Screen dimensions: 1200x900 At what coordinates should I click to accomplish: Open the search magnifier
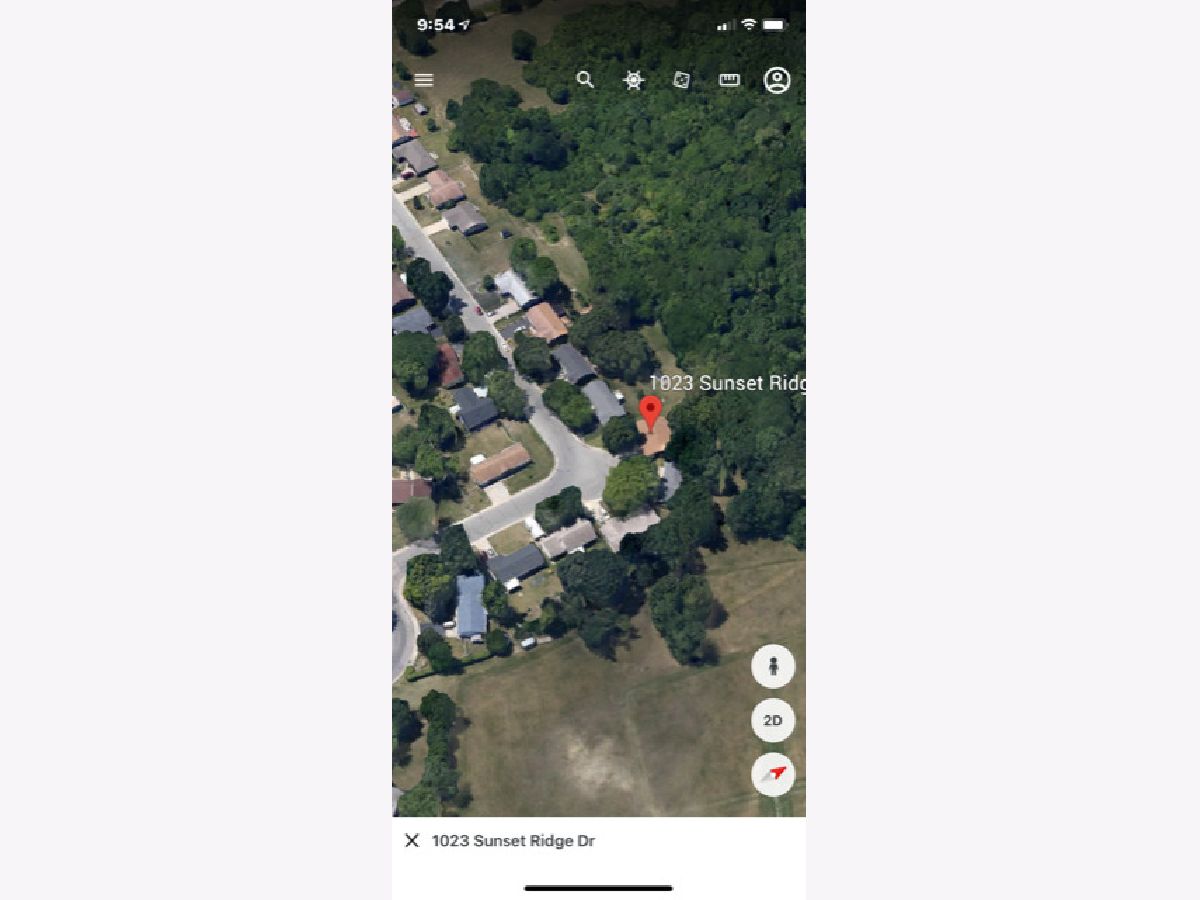(585, 80)
